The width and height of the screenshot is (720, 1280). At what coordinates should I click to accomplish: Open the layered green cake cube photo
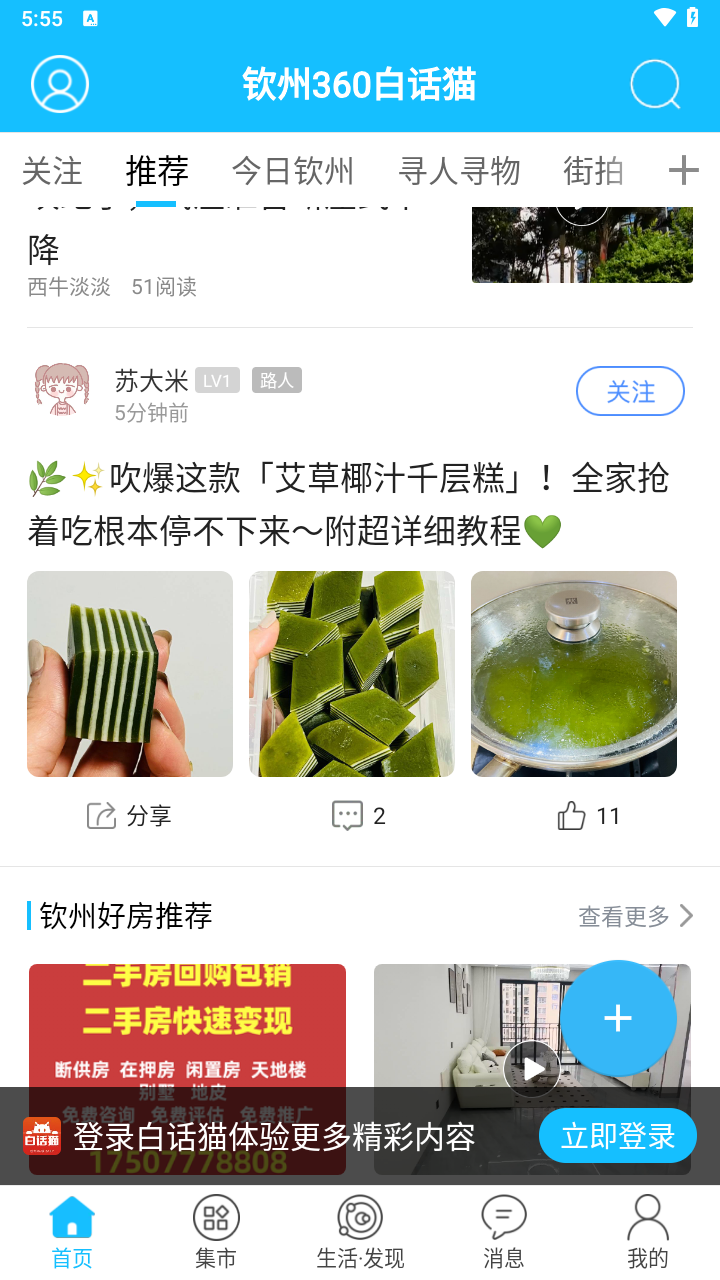coord(130,674)
